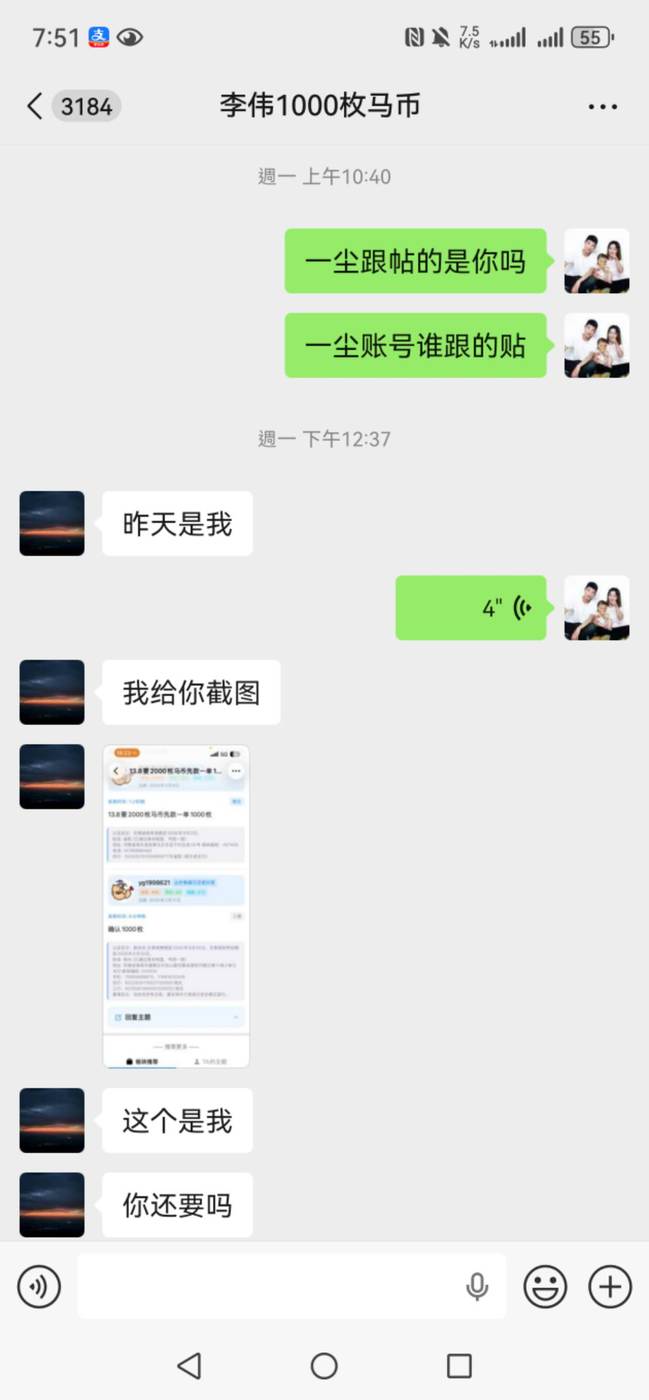Open the system recent apps view
Screen dimensions: 649x1400
pyautogui.click(x=459, y=1366)
